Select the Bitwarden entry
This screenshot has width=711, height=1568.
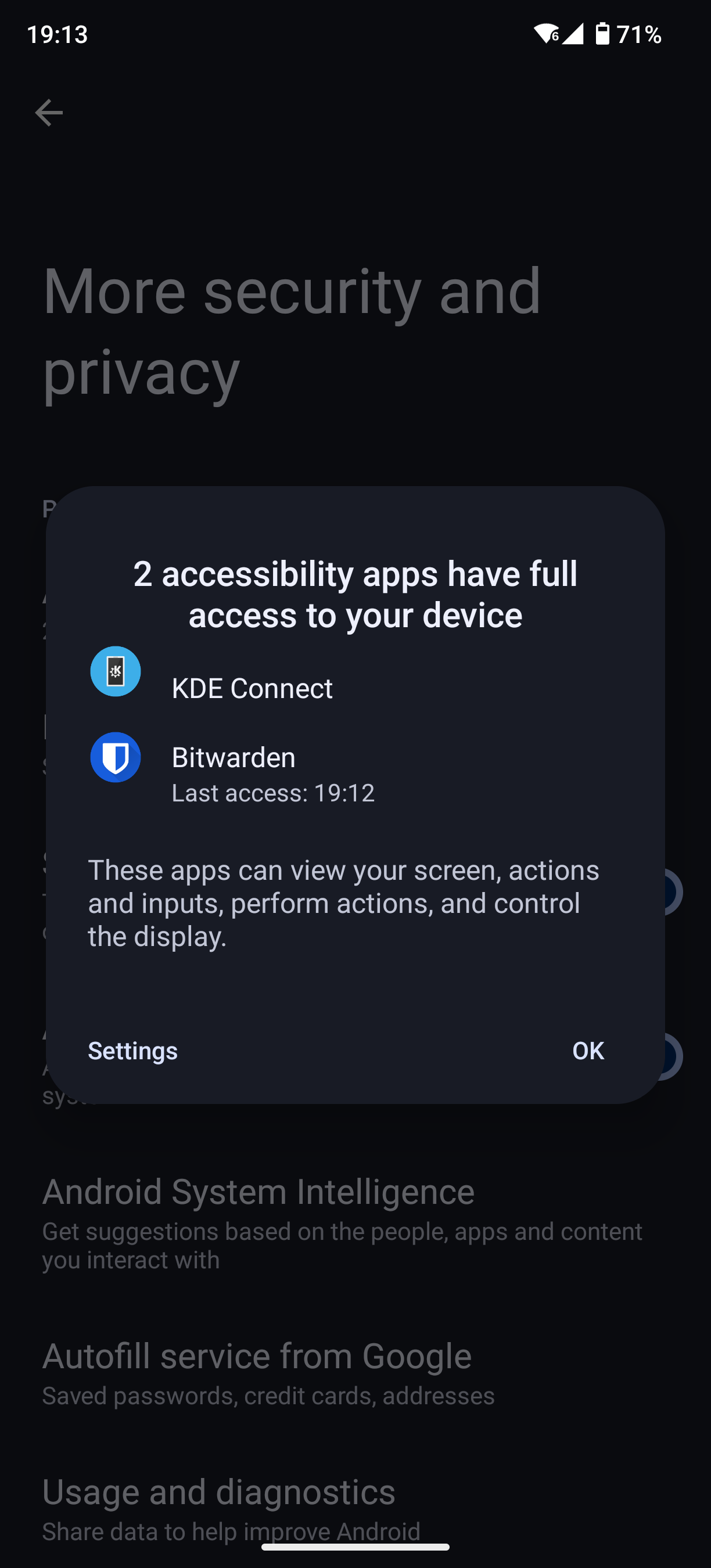click(355, 768)
